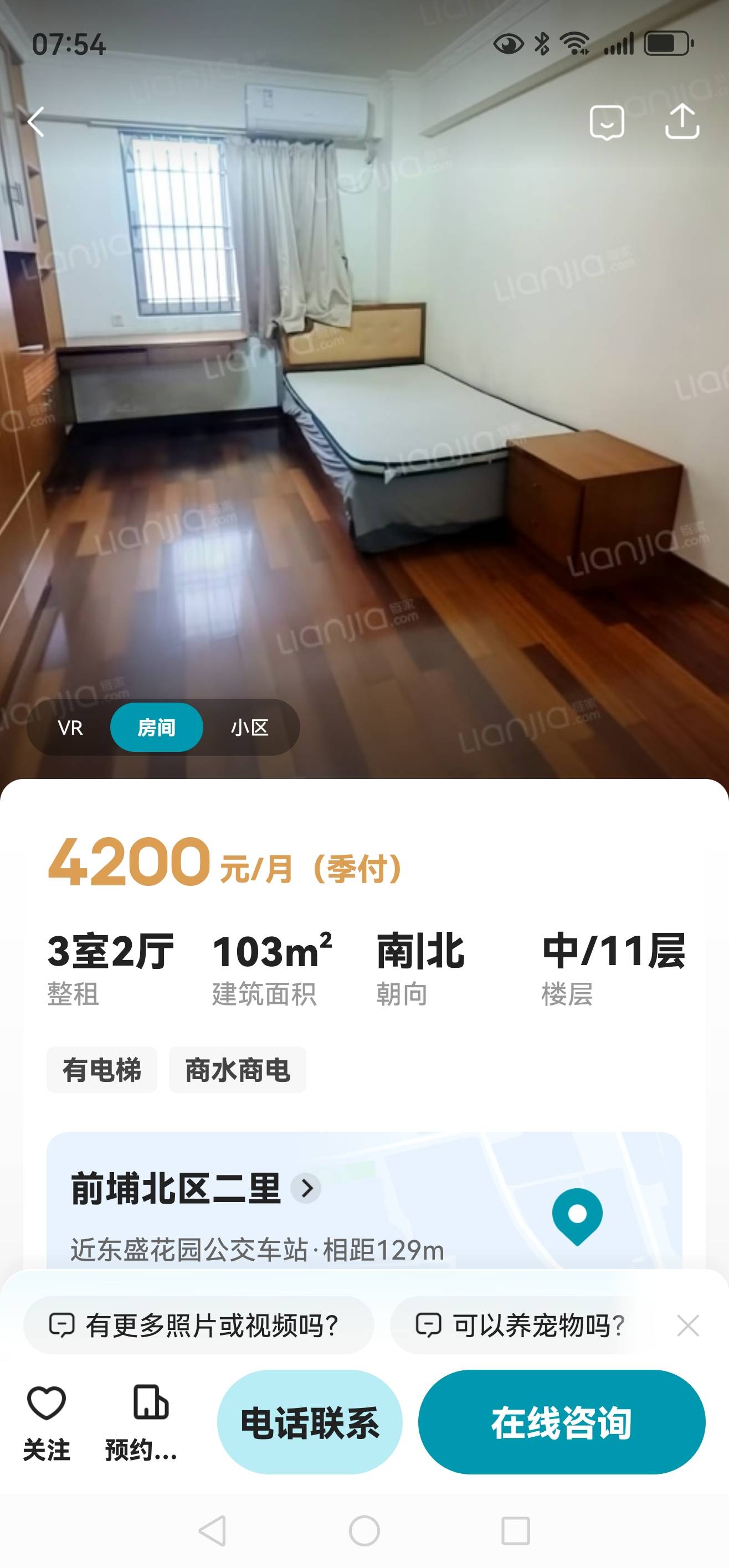Viewport: 729px width, 1568px height.
Task: Ask 有更多照片或视频吗 quick question
Action: click(x=198, y=1324)
